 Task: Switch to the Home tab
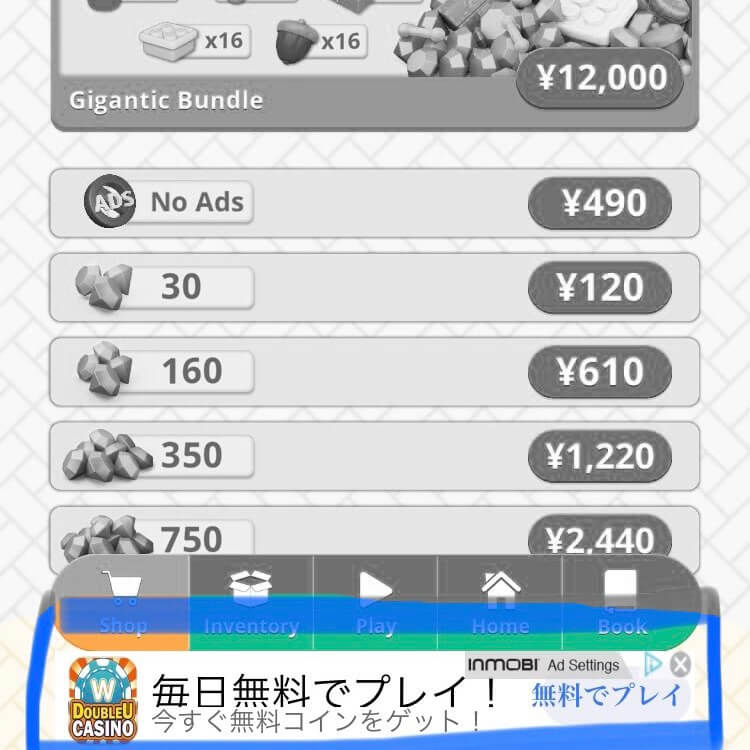[500, 602]
